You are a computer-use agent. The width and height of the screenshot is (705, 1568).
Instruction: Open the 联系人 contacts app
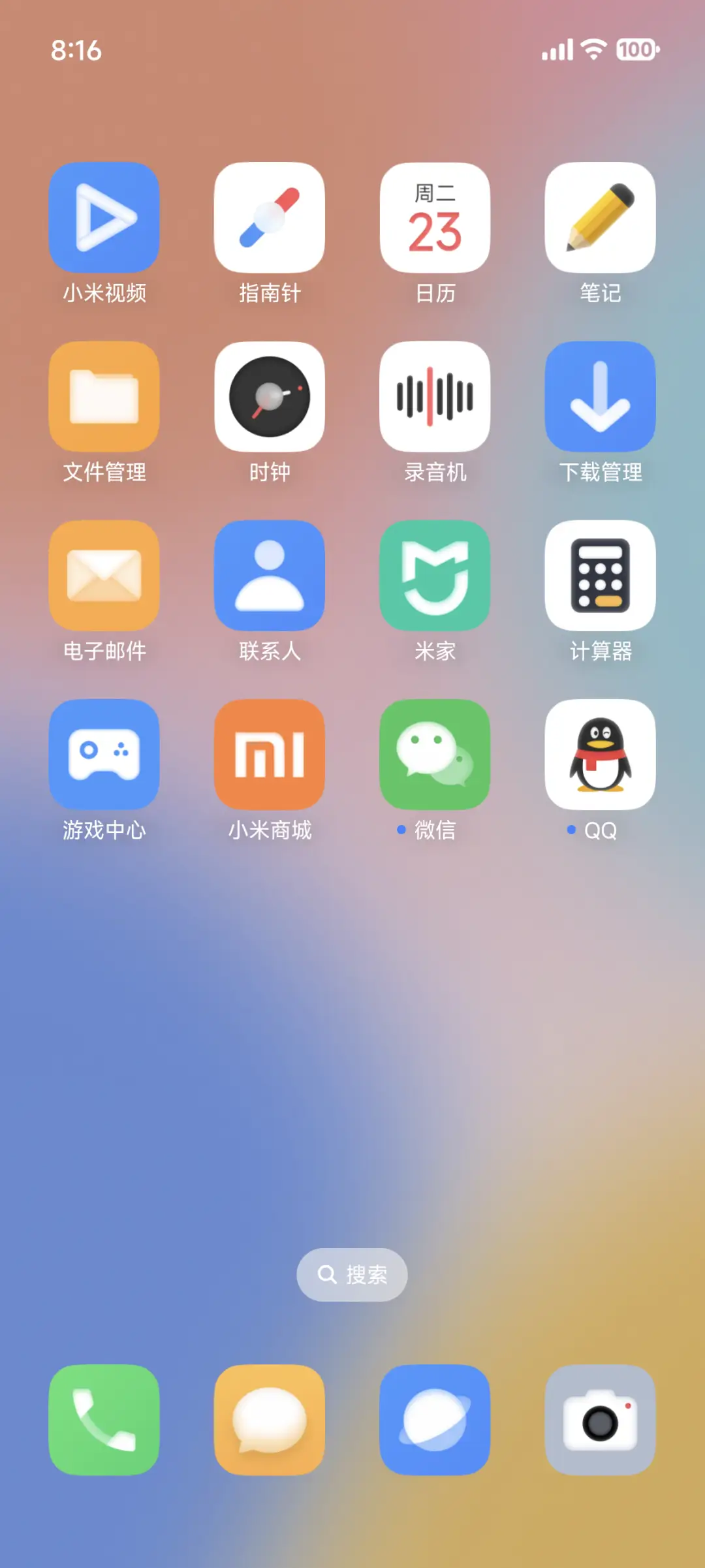[x=270, y=576]
